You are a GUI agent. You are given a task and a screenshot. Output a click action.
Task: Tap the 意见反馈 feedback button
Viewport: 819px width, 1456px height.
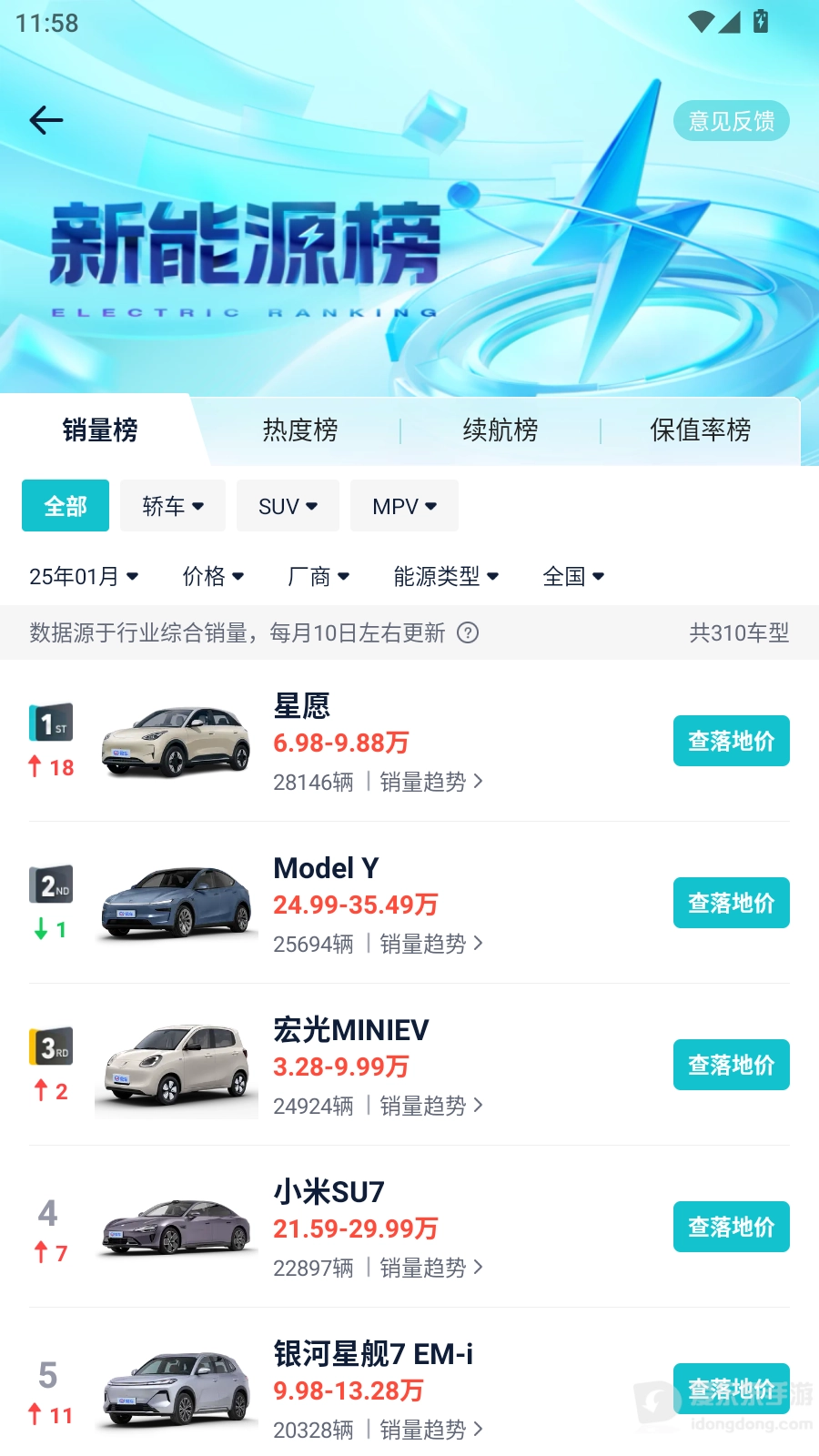(x=731, y=121)
